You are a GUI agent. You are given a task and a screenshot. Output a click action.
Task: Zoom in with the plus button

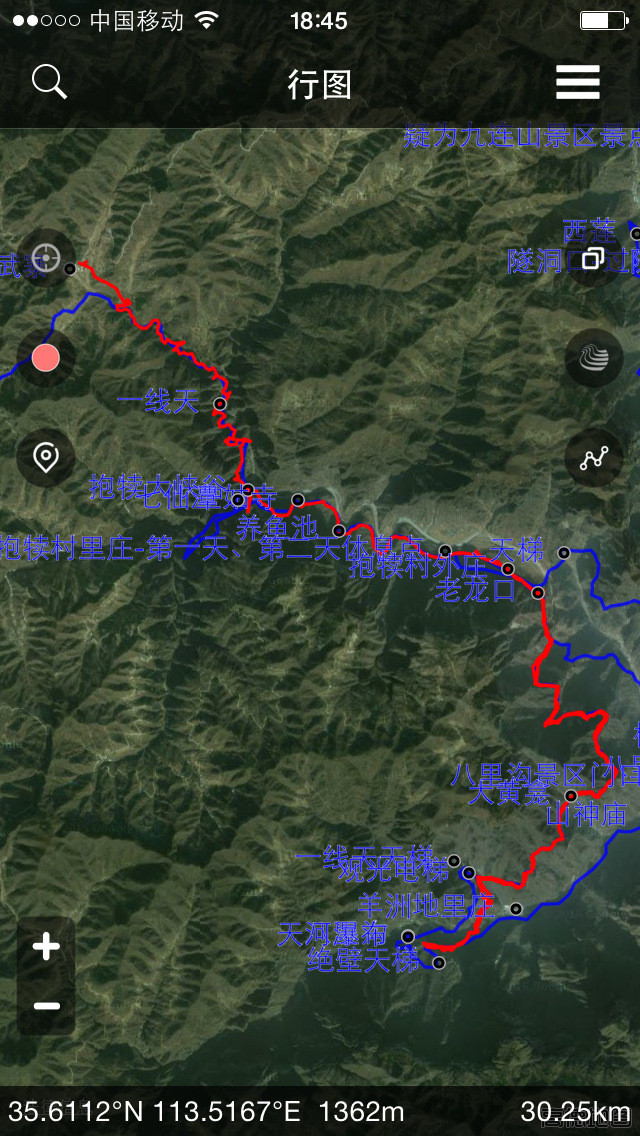click(46, 947)
